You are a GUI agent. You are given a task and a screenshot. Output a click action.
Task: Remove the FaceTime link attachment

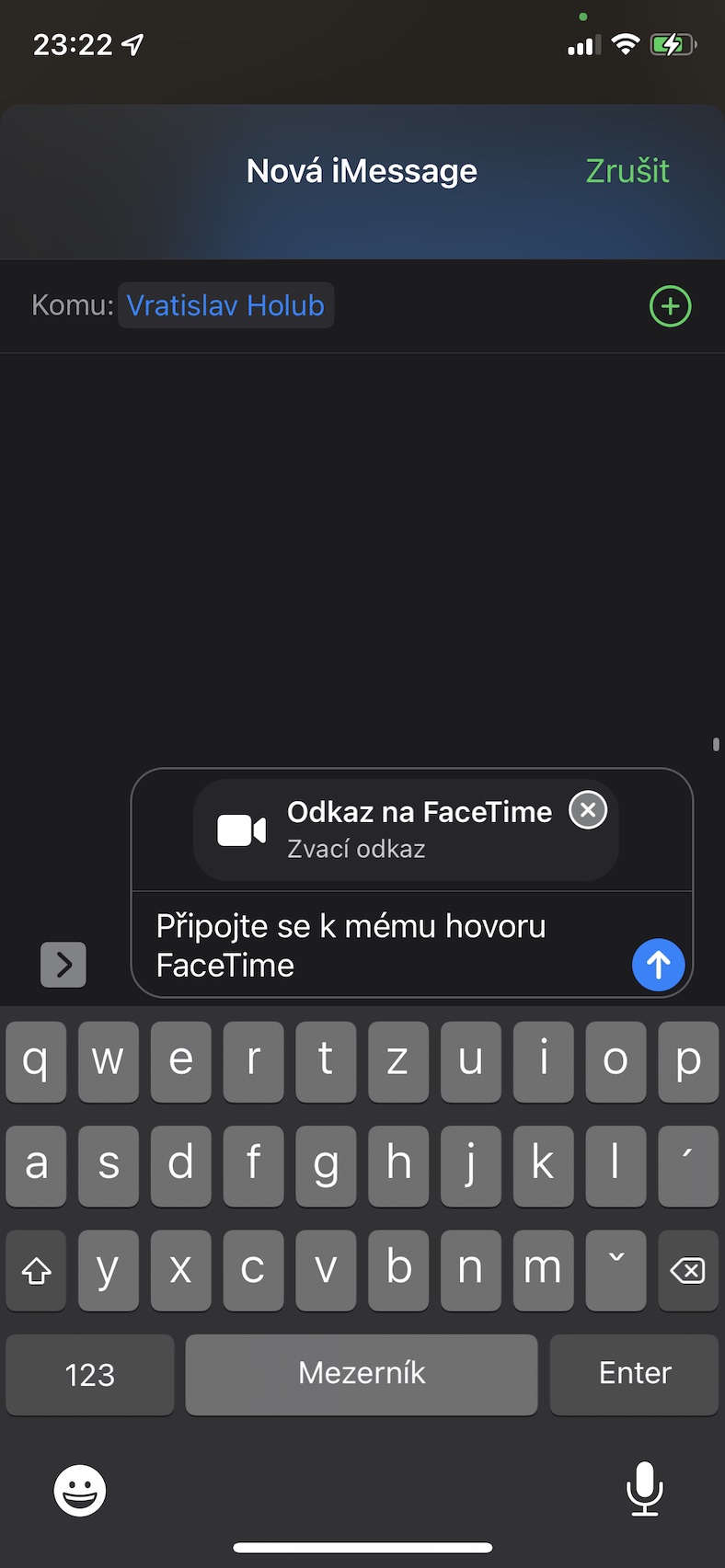point(588,810)
